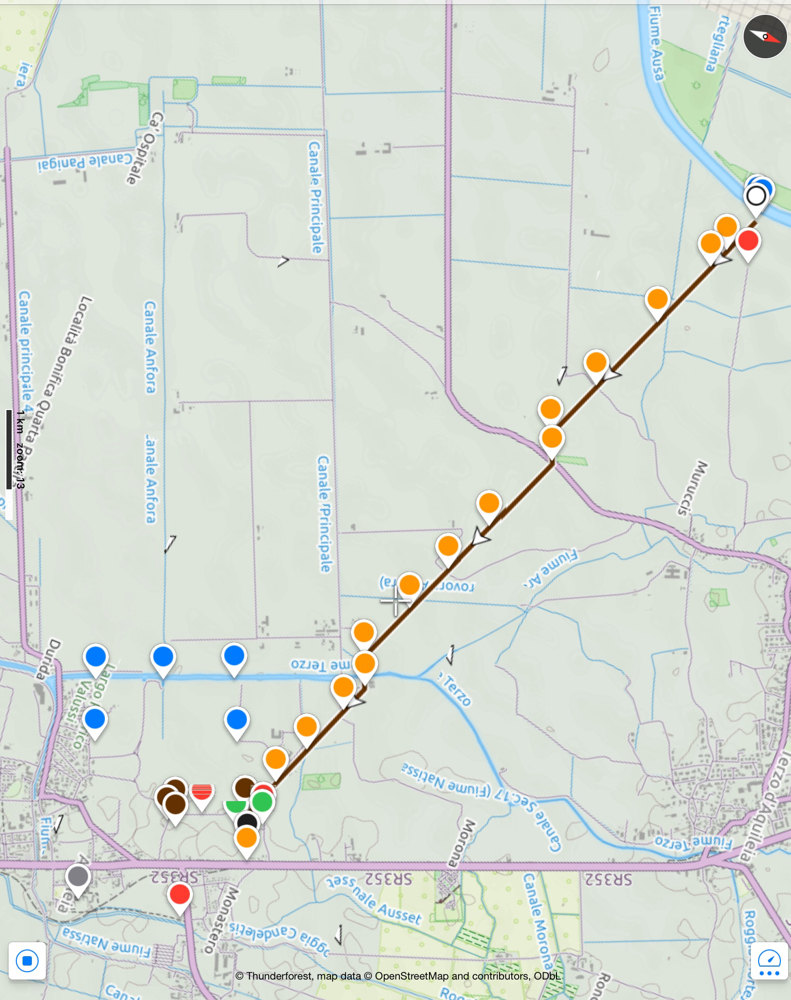Select the gray waypoint marker
Screen dimensions: 791x1000
coord(78,877)
